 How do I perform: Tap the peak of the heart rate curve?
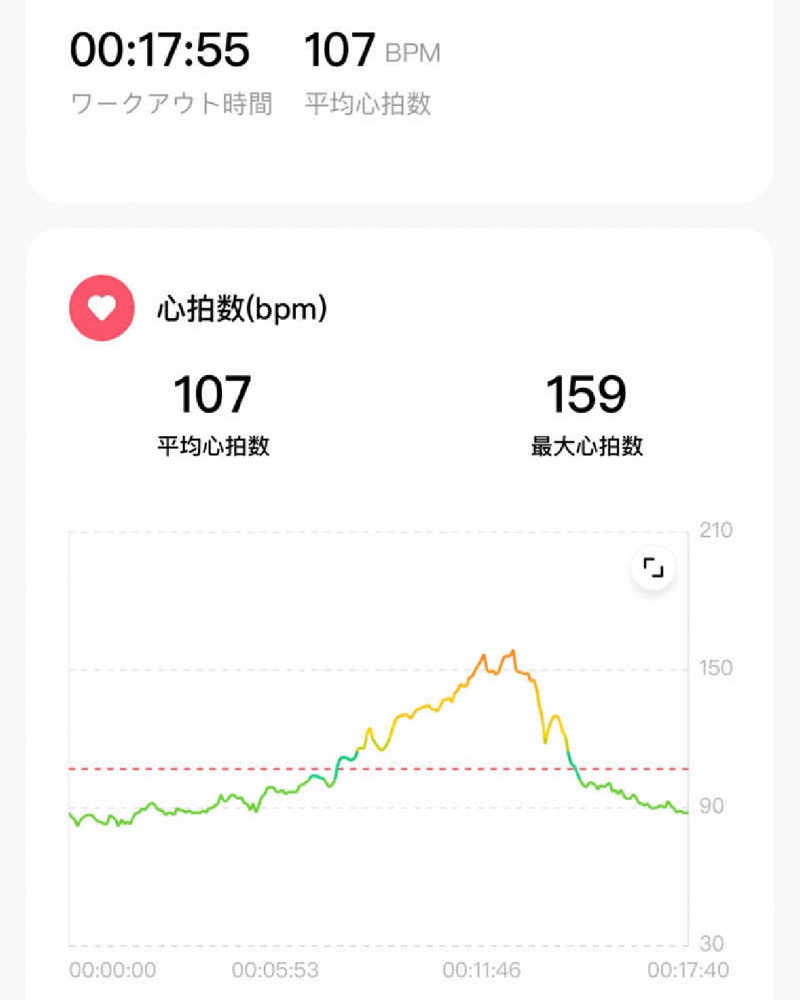click(511, 648)
